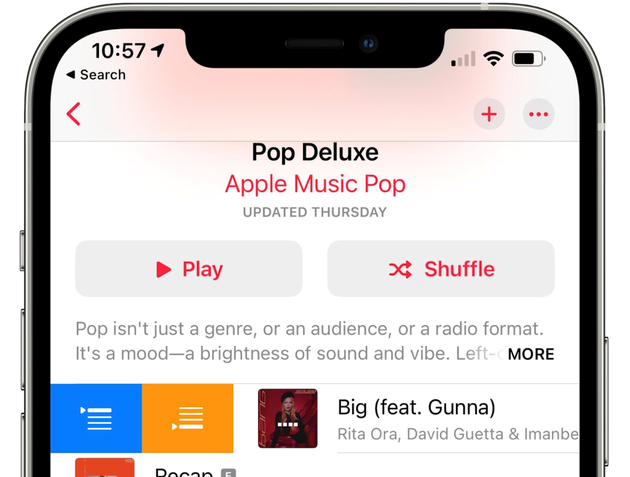
Task: Expand the description with MORE
Action: point(530,354)
